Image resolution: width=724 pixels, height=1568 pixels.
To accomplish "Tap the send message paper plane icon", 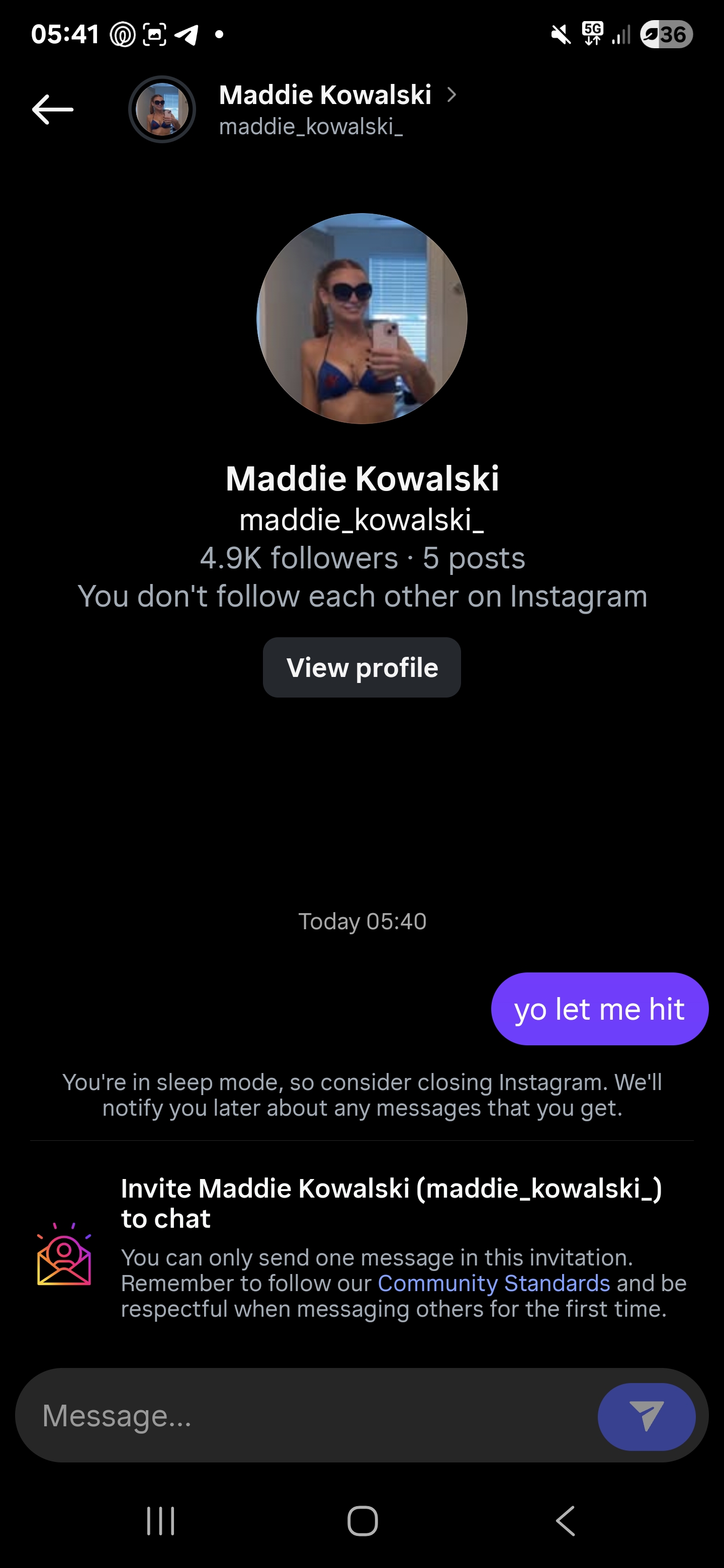I will (x=647, y=1416).
